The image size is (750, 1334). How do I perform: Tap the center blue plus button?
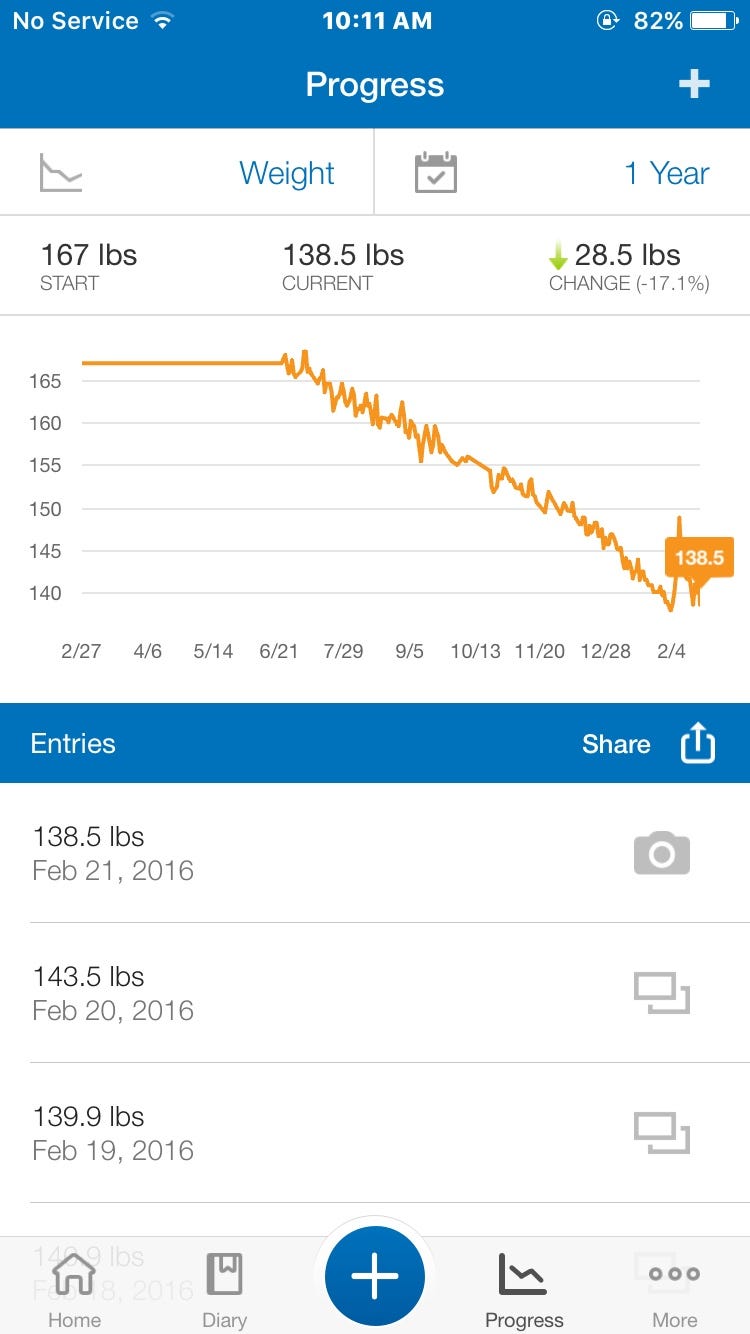(x=375, y=1276)
